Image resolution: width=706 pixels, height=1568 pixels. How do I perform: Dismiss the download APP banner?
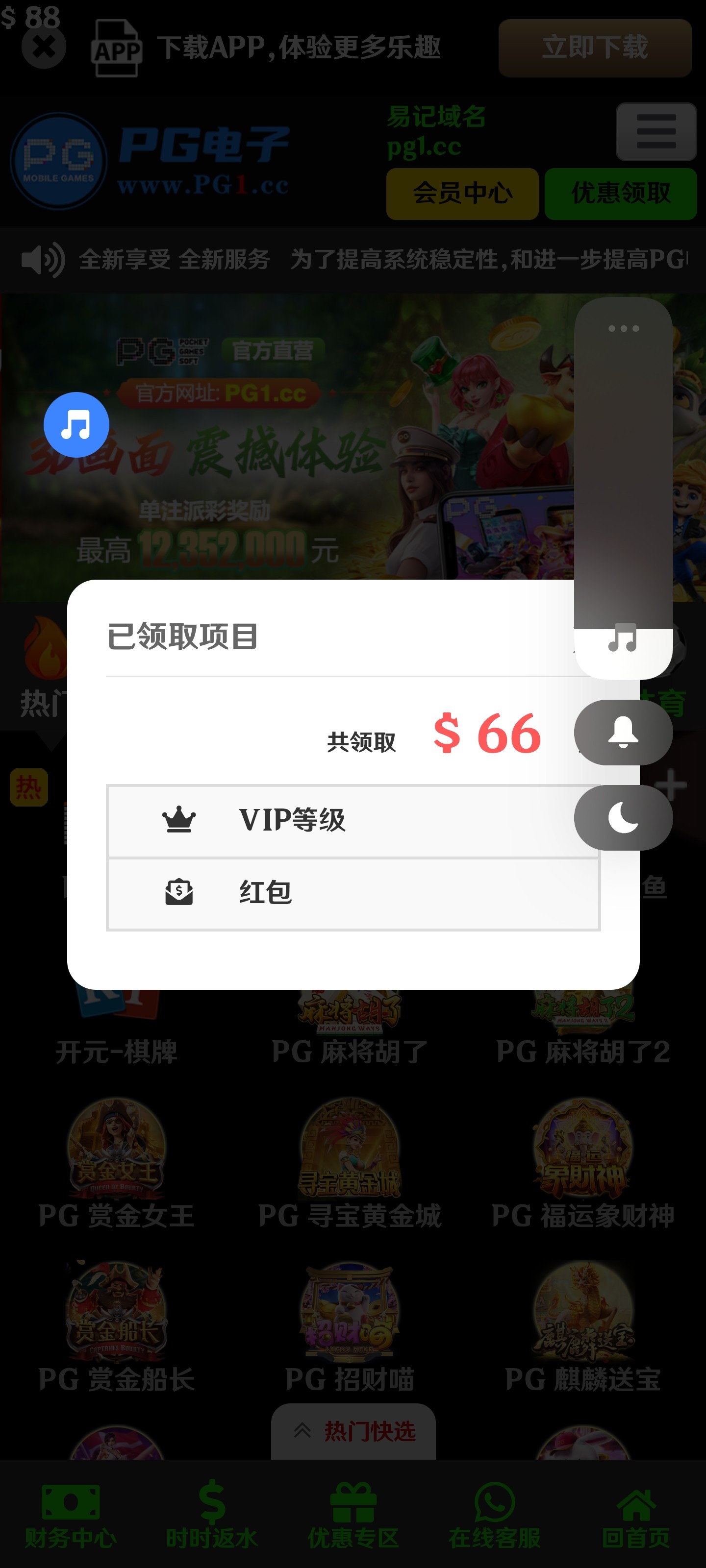44,47
